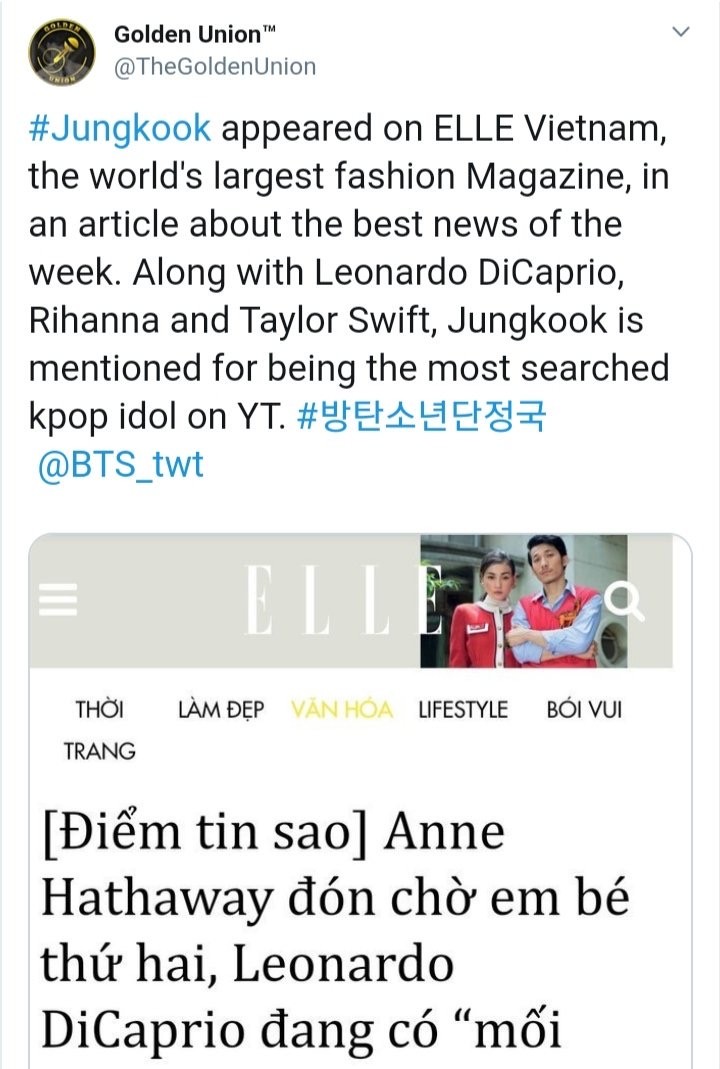The image size is (720, 1069).
Task: View the attached ELLE article screenshot
Action: 360,800
